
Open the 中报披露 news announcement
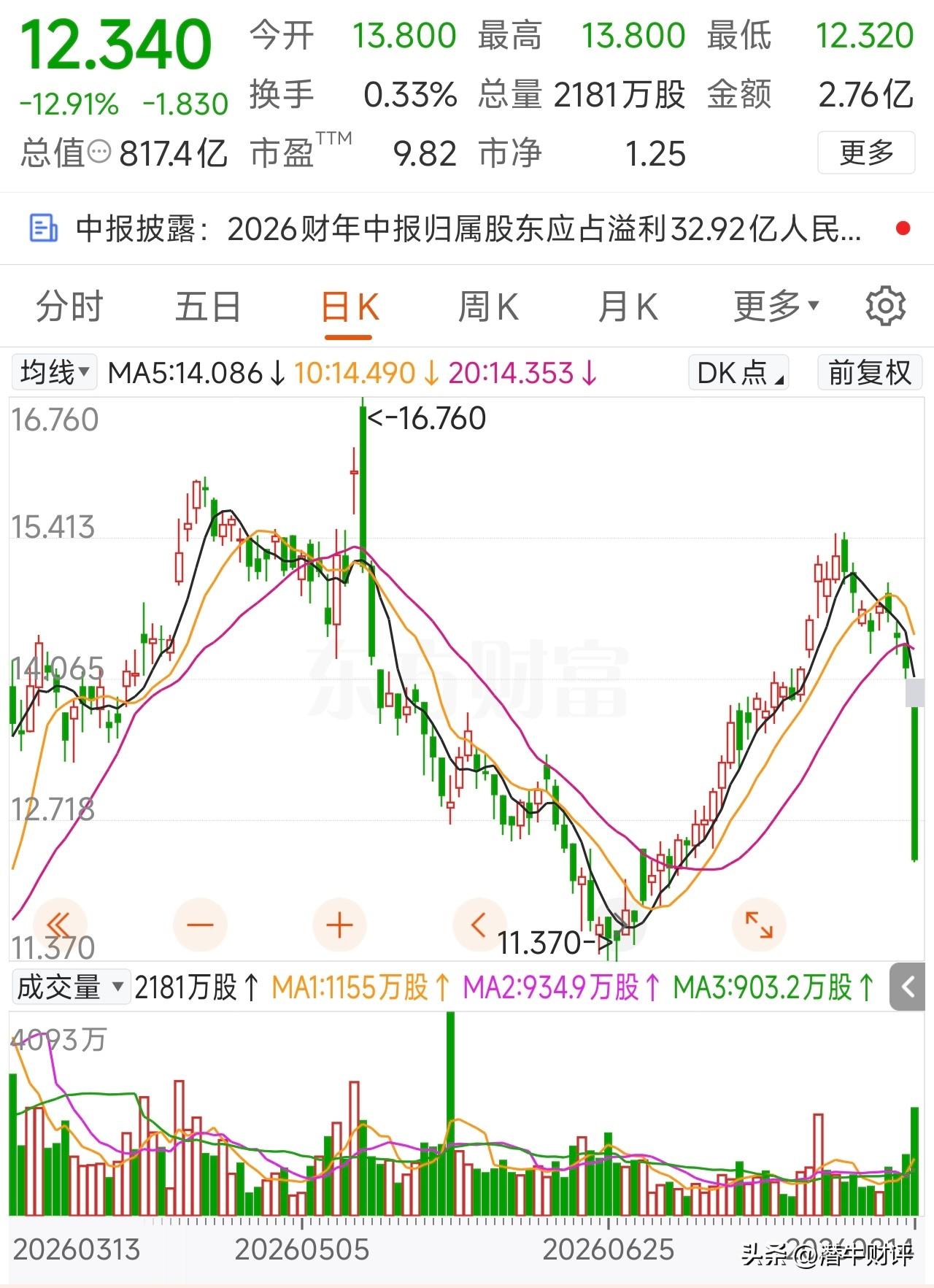coord(467,229)
